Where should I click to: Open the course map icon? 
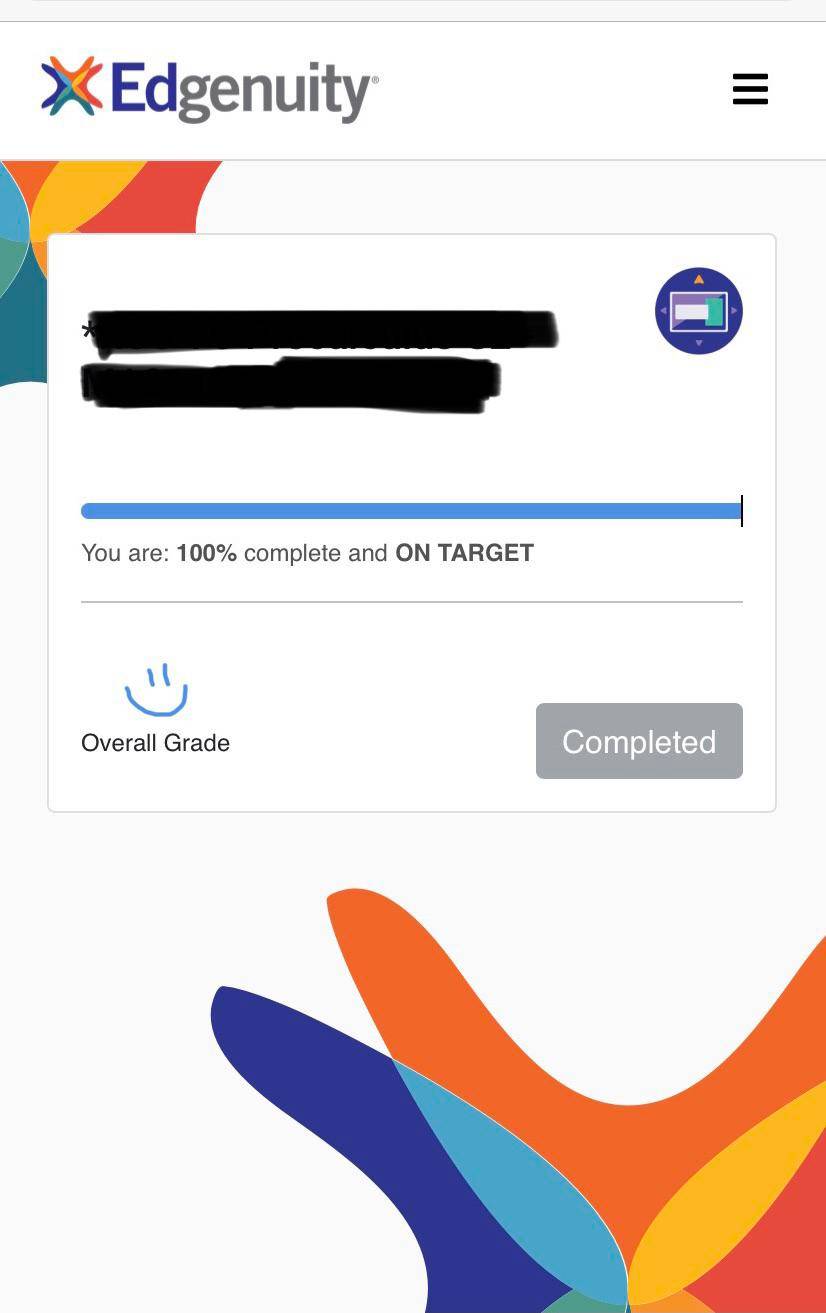698,311
